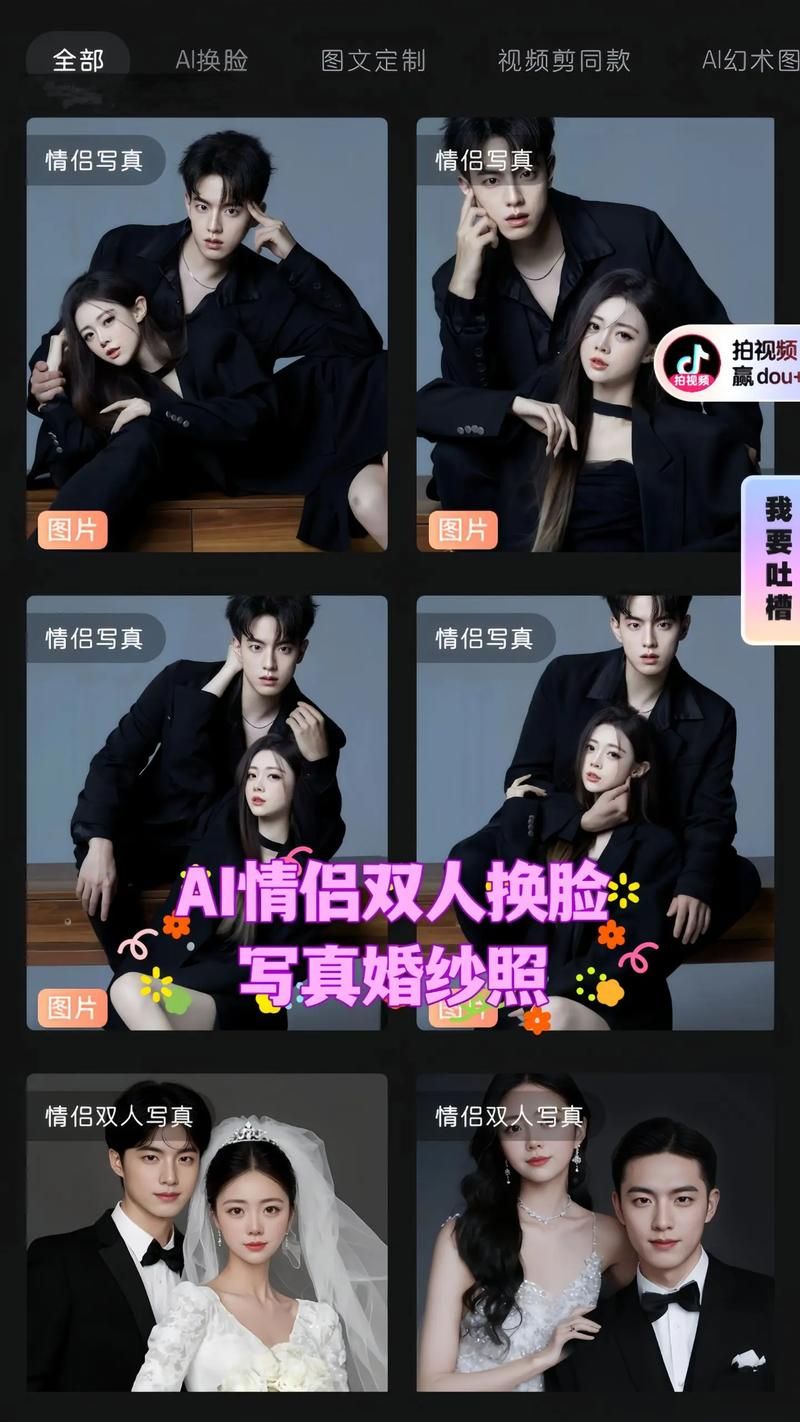
Task: Open the 拍视频赢dou+ floating banner
Action: (x=730, y=363)
